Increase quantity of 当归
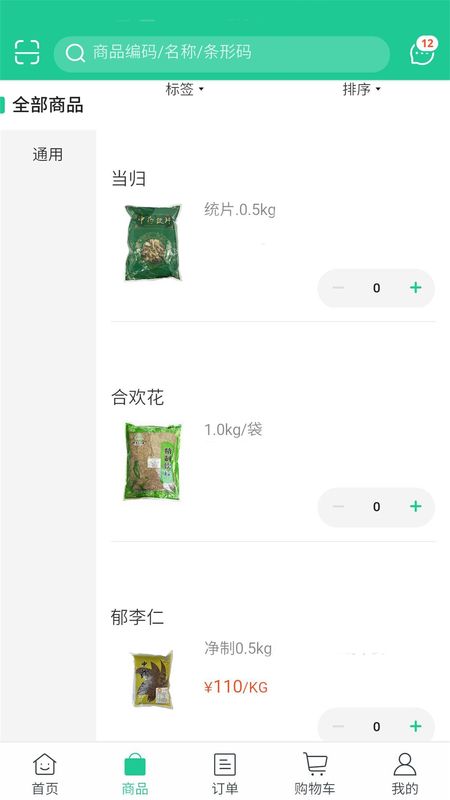This screenshot has height=800, width=450. [416, 288]
